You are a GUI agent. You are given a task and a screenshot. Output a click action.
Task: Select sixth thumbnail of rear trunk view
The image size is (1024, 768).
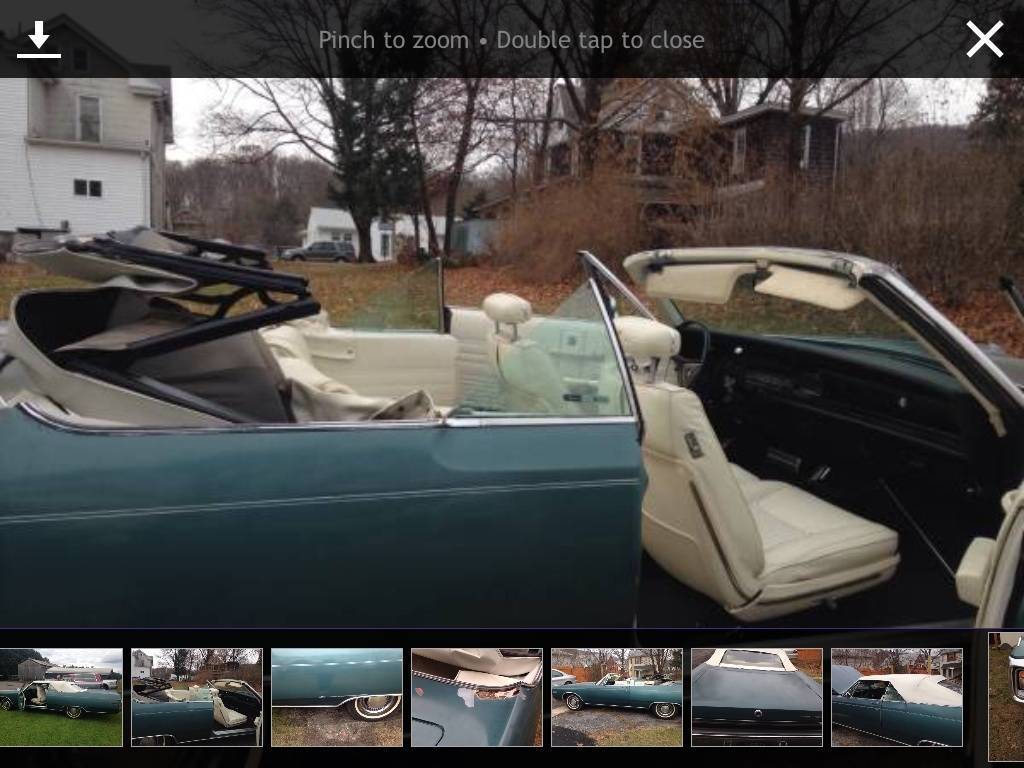[757, 697]
